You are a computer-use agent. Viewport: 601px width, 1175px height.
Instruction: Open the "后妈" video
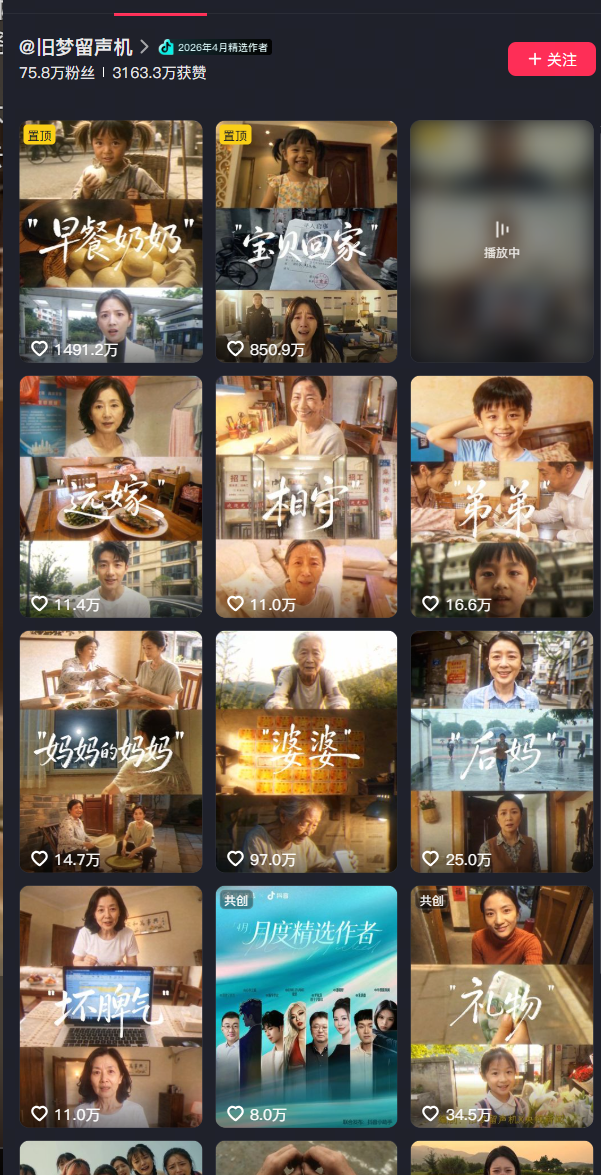click(x=502, y=752)
